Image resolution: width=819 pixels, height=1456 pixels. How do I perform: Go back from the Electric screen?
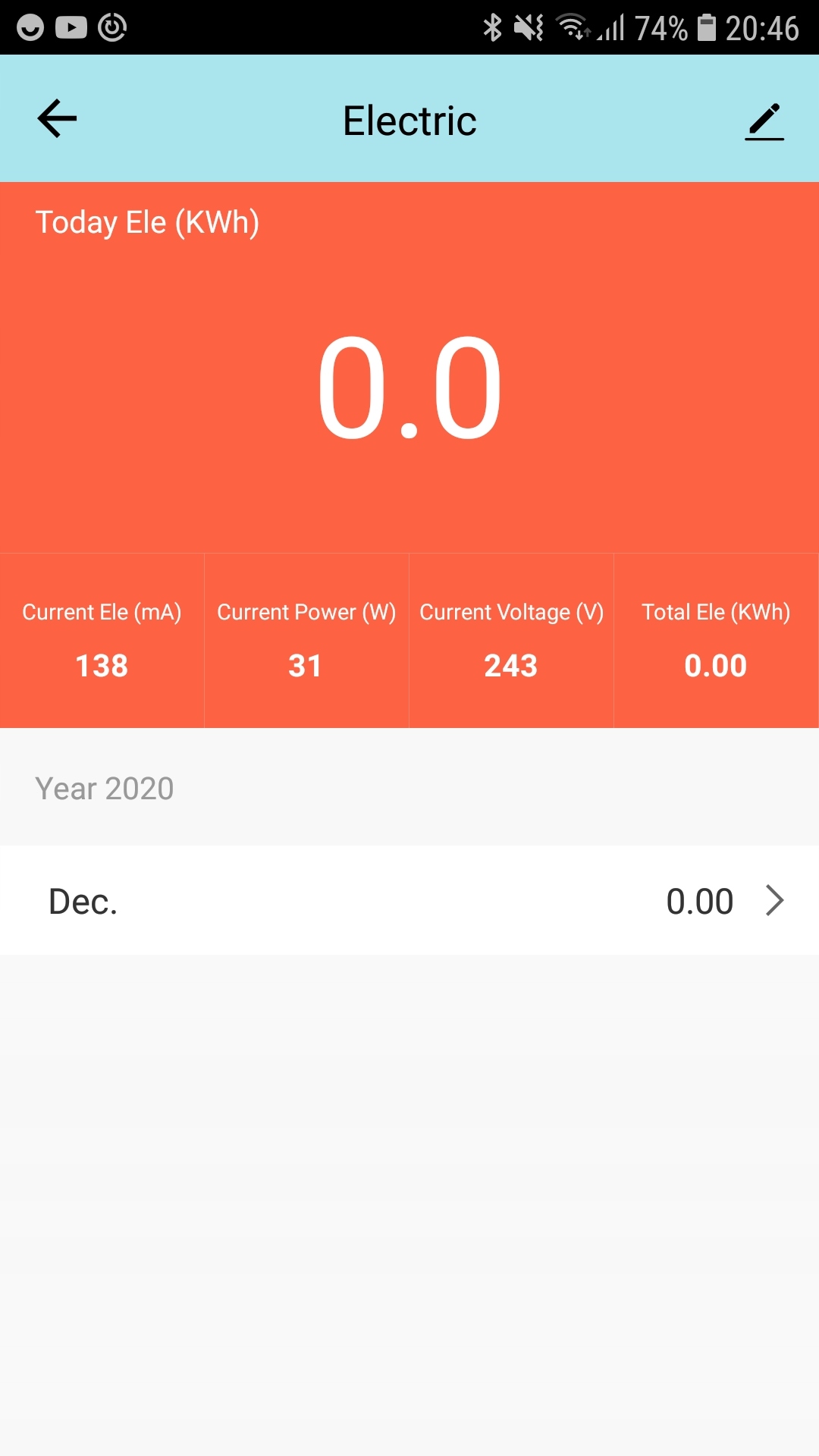point(58,119)
